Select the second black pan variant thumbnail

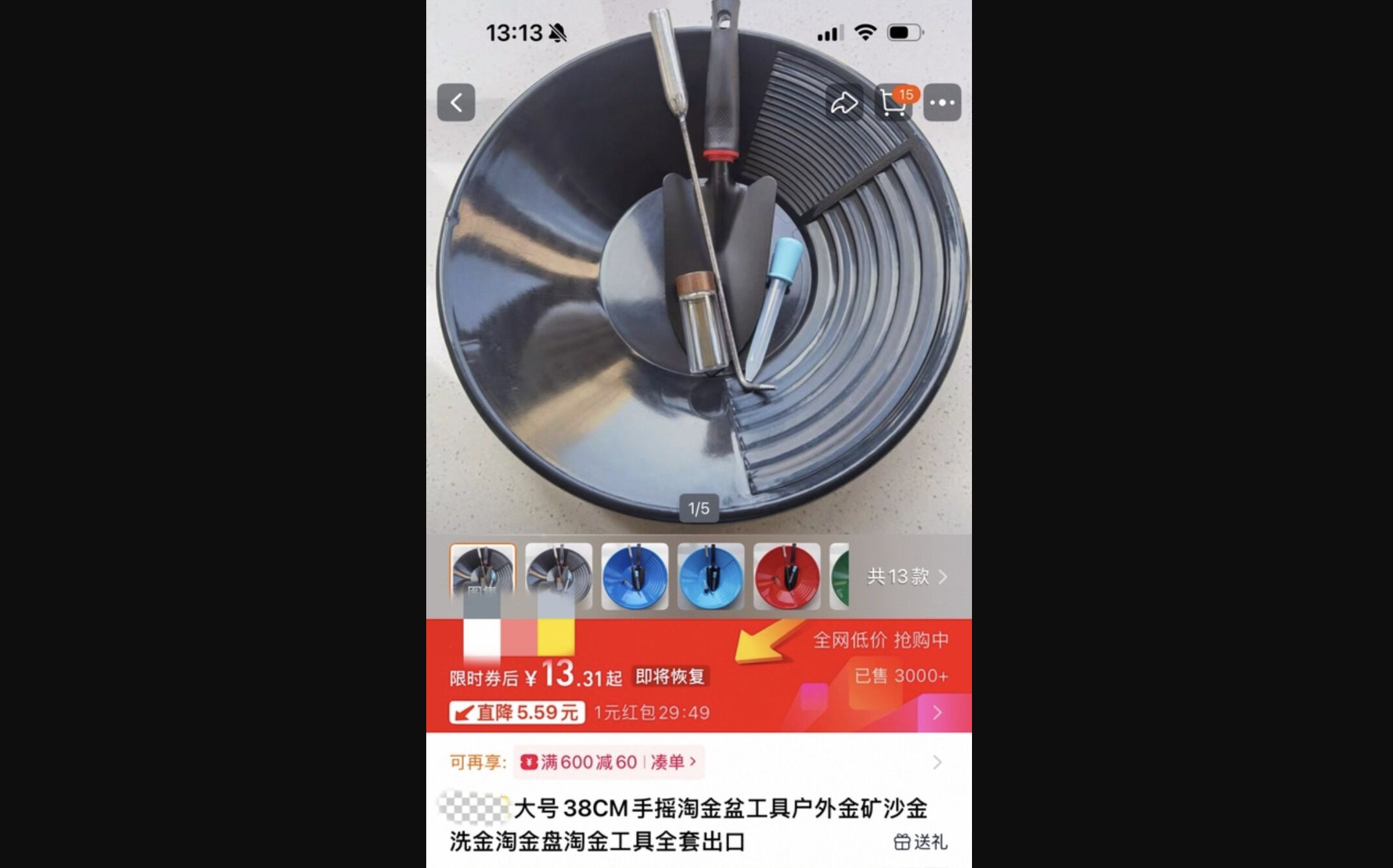pyautogui.click(x=559, y=577)
